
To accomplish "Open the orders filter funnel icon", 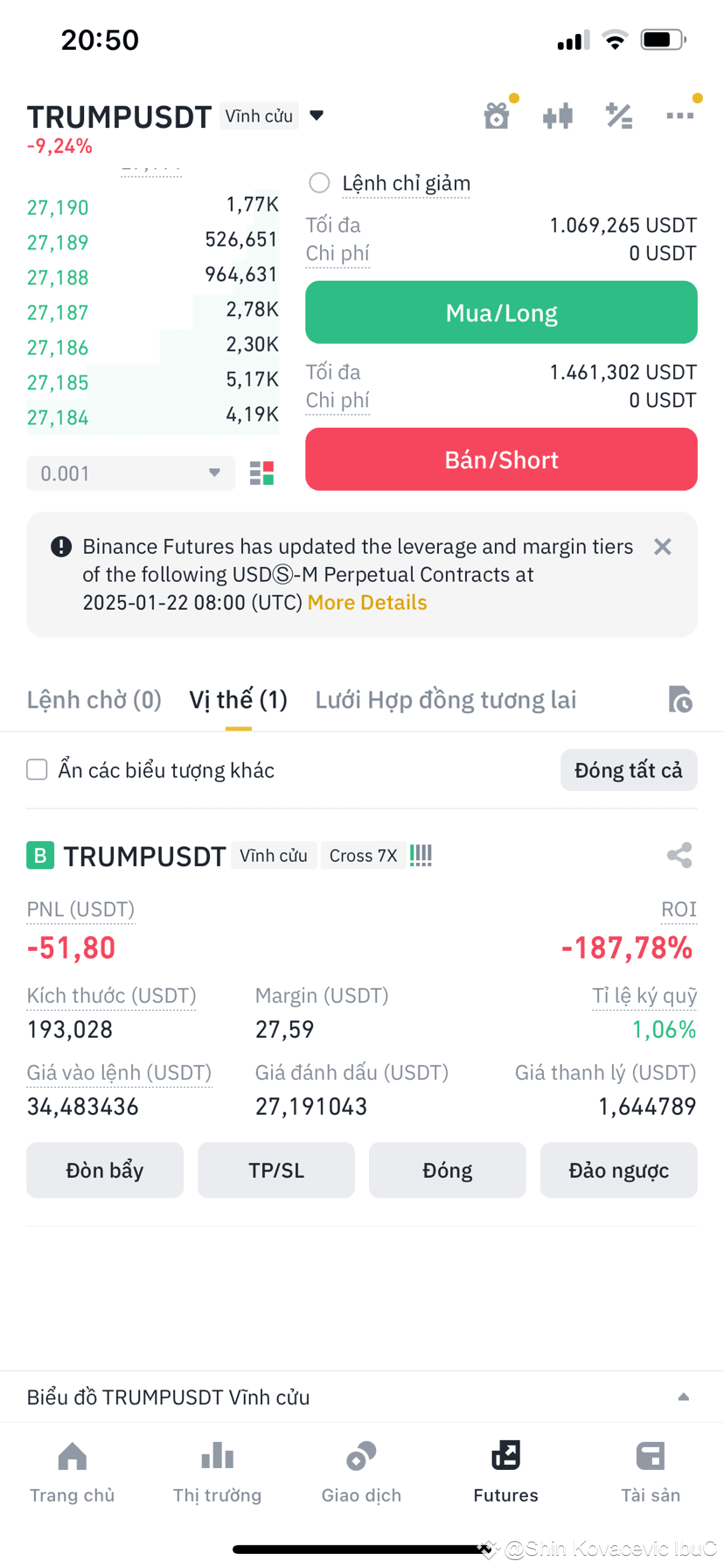I will point(680,699).
